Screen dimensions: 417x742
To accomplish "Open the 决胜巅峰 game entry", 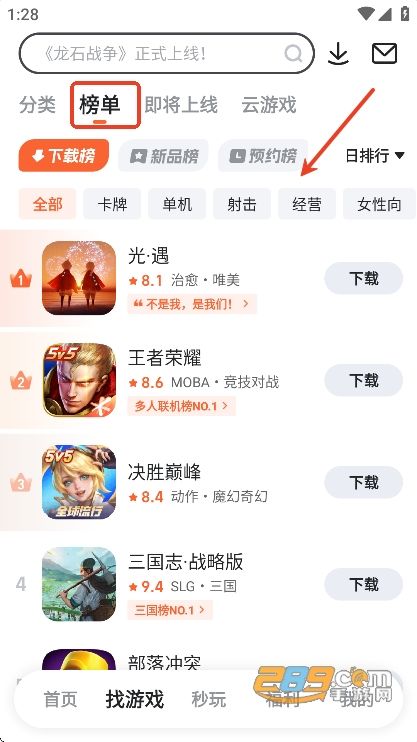I will 208,482.
